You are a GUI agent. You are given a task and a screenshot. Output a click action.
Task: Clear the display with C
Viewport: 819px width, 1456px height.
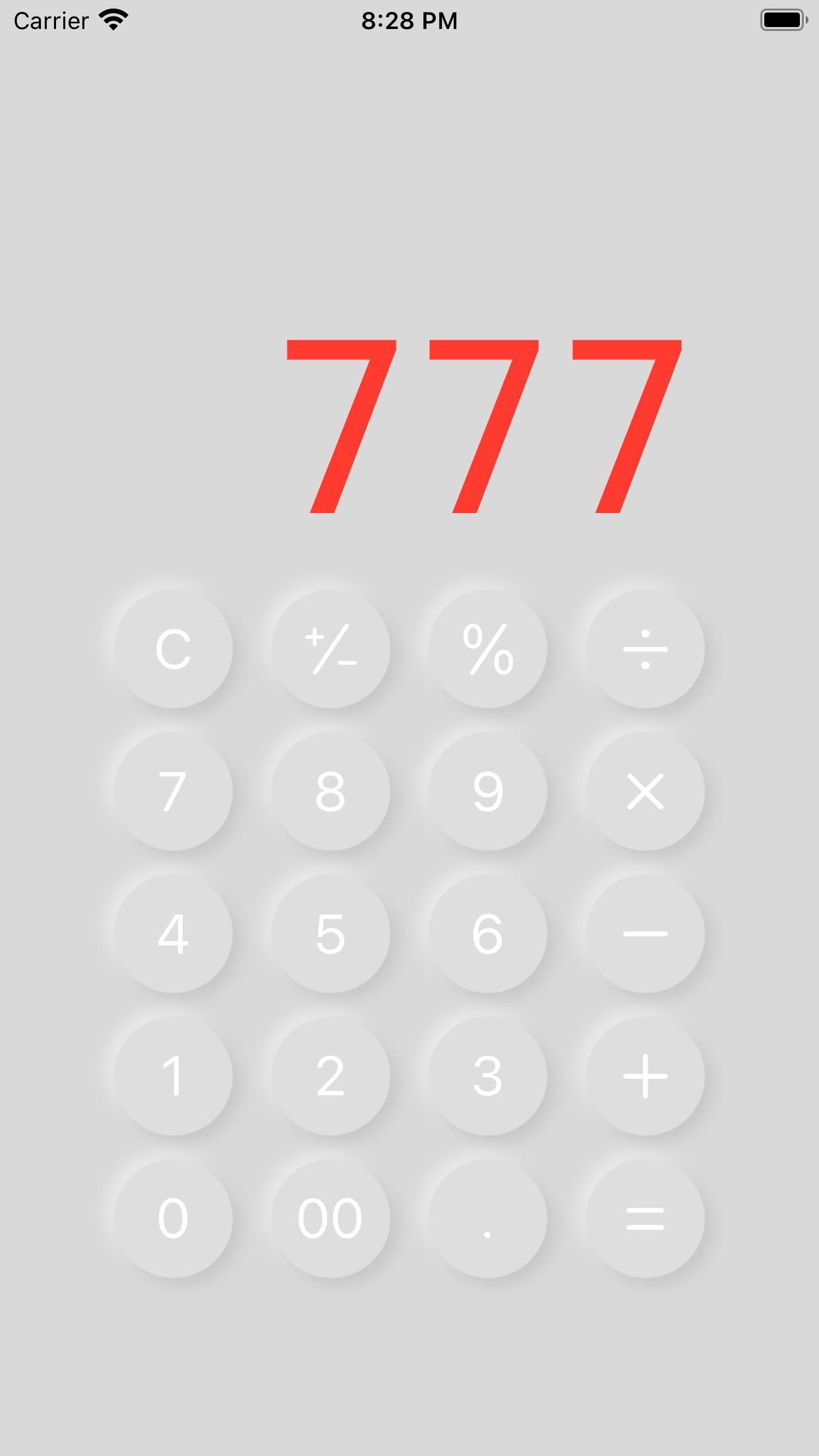(x=173, y=649)
